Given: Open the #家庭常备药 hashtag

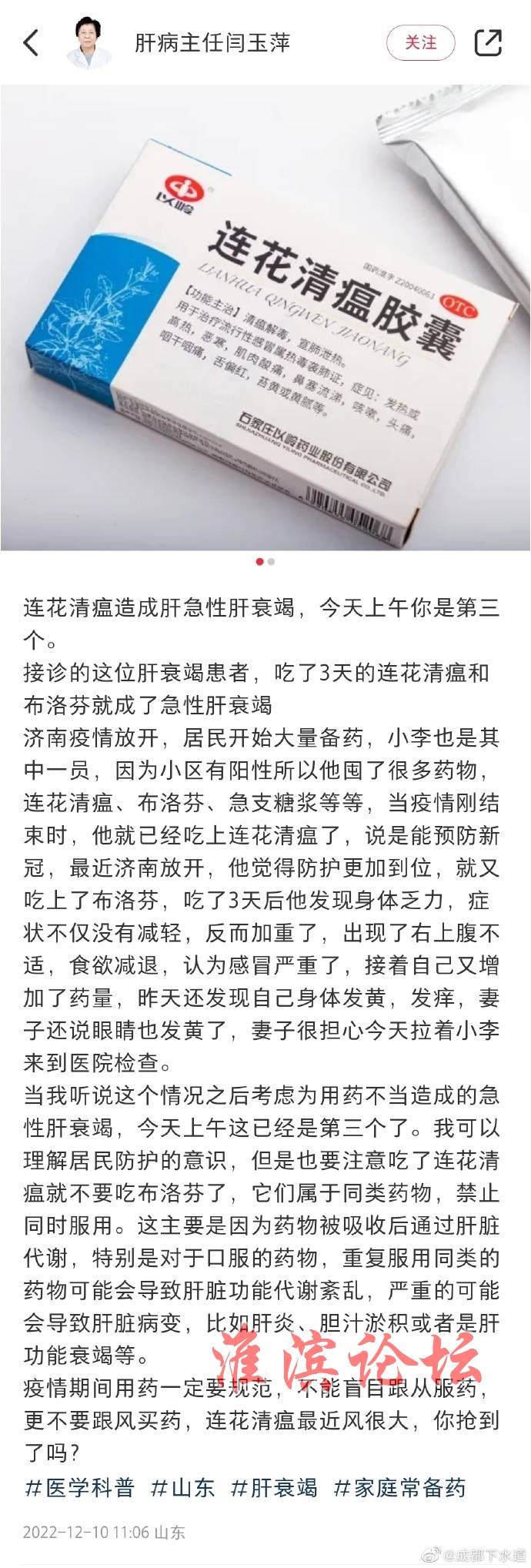Looking at the screenshot, I should pyautogui.click(x=400, y=1487).
